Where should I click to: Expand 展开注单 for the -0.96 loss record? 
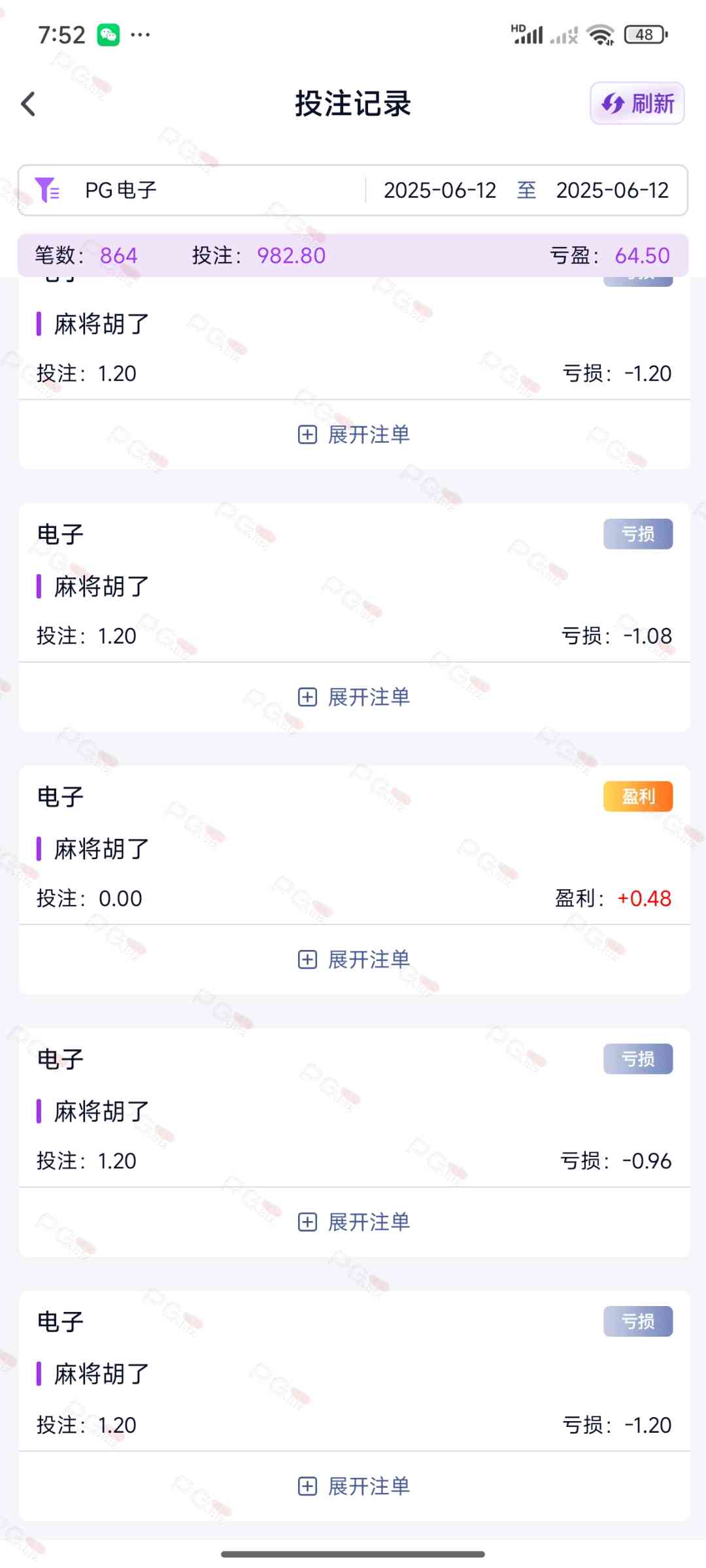tap(354, 1222)
